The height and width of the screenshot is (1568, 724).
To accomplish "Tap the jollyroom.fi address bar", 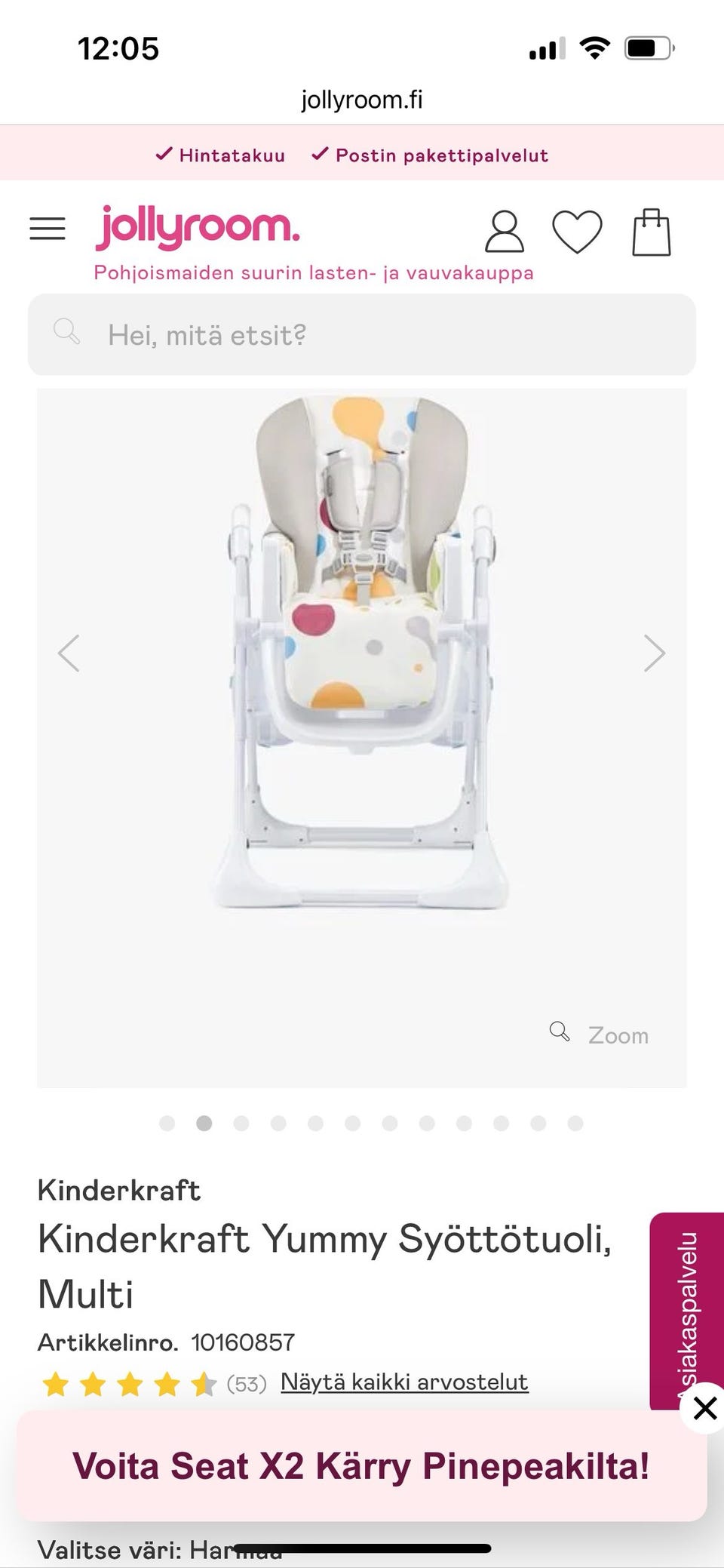I will (x=362, y=100).
